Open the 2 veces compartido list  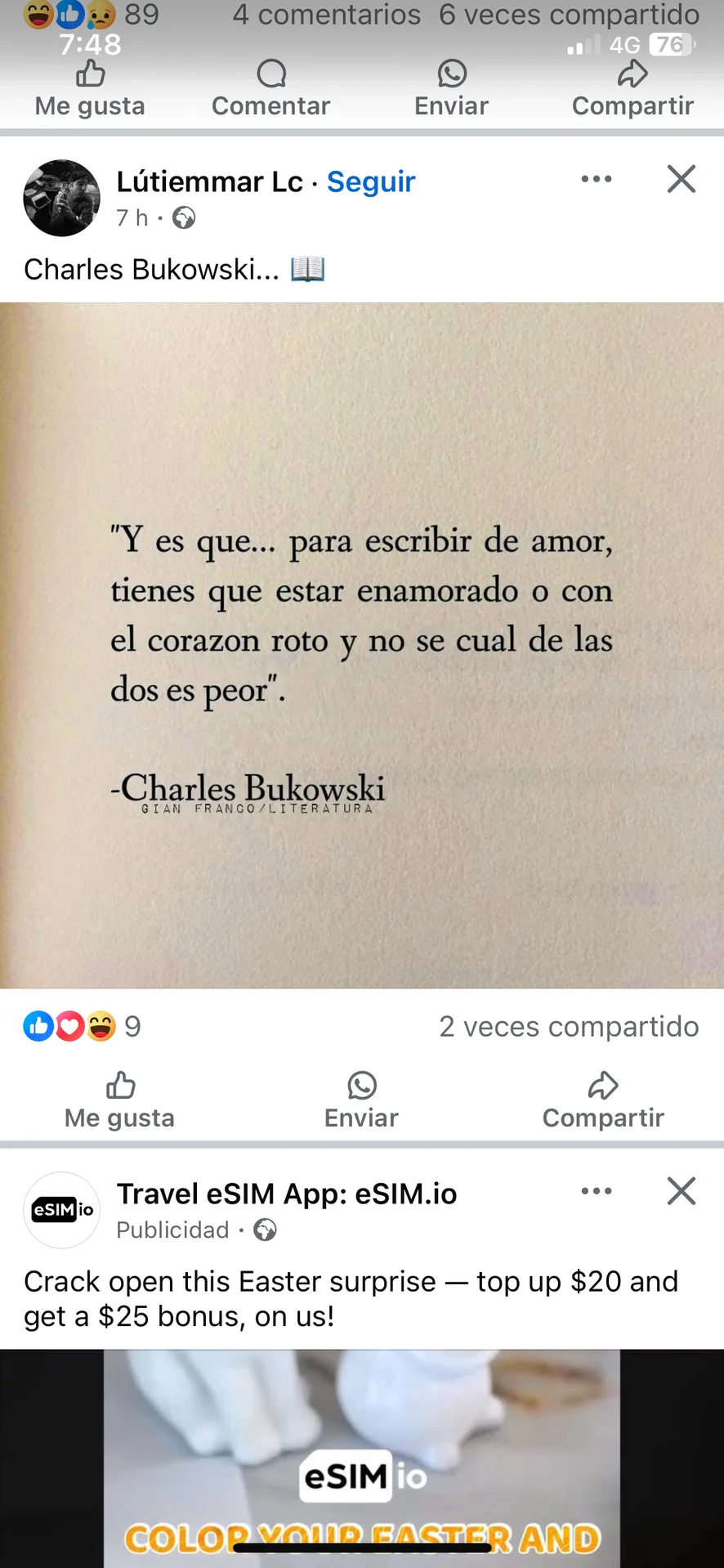(x=569, y=1026)
